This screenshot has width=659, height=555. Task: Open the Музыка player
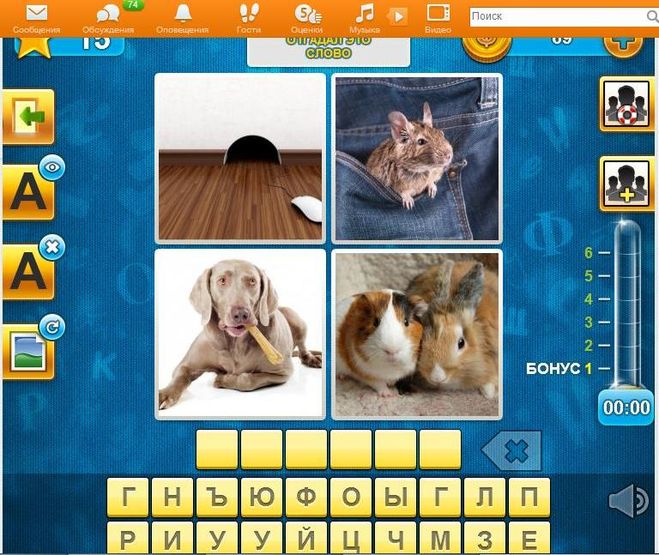click(x=367, y=18)
